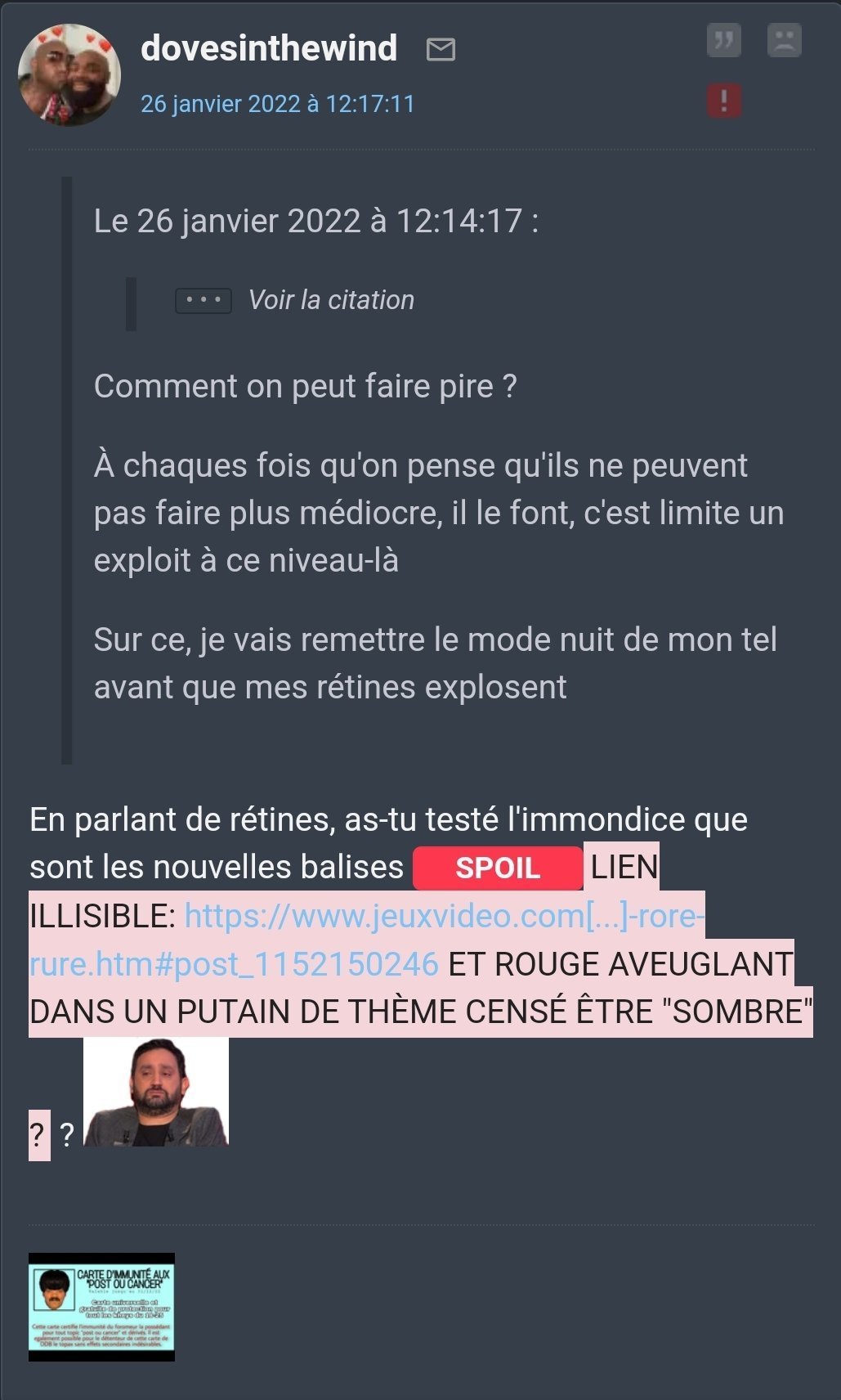Expand the nested quote with Voir la citation
Screen dimensions: 841x1400
(295, 300)
